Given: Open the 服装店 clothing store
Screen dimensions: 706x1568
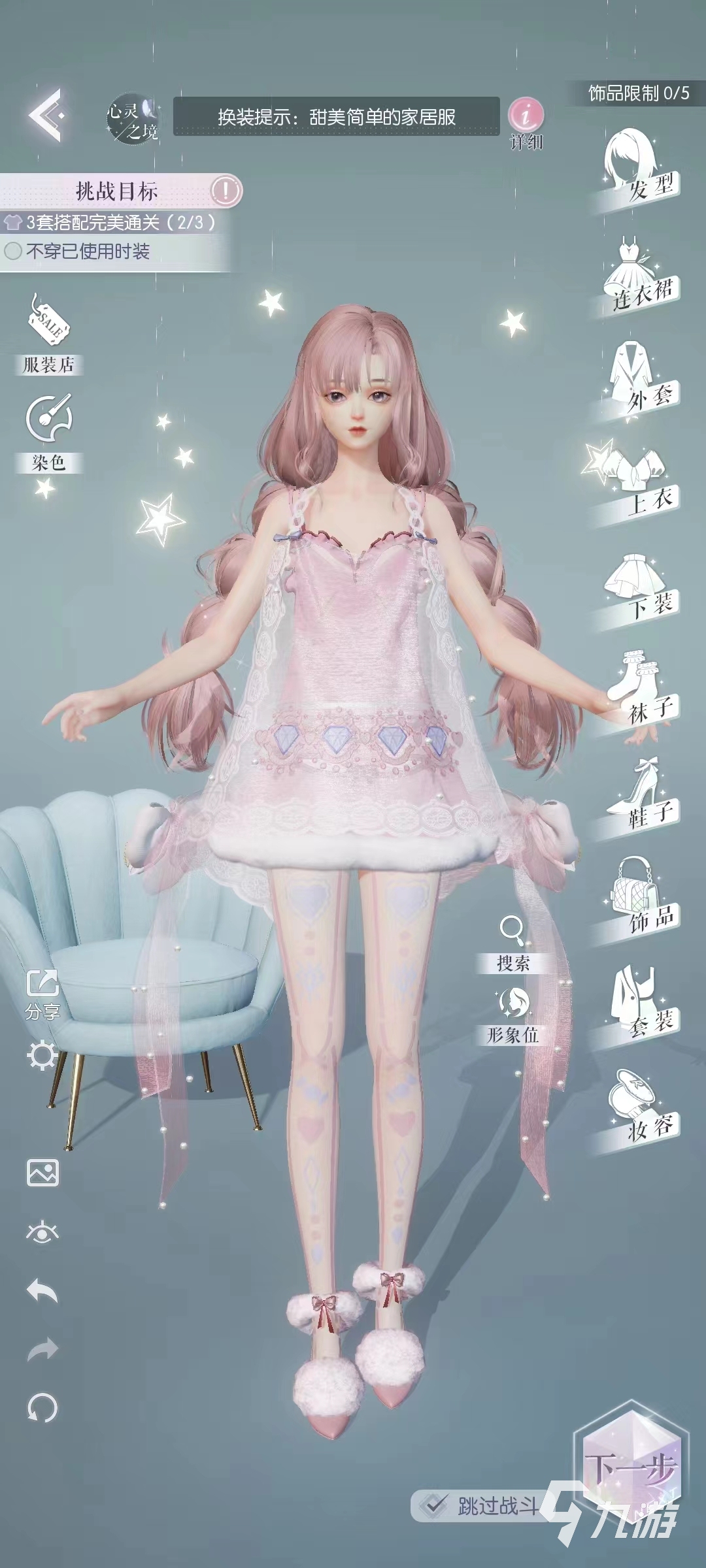Looking at the screenshot, I should [x=49, y=335].
